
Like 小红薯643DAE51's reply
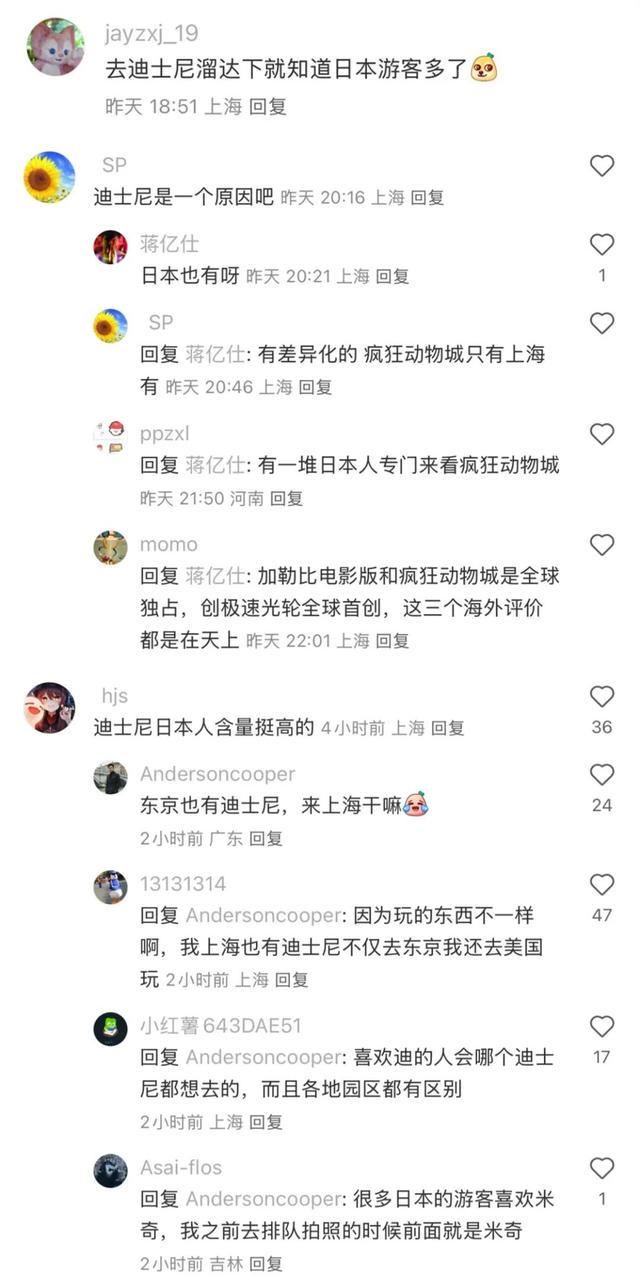(x=602, y=1026)
